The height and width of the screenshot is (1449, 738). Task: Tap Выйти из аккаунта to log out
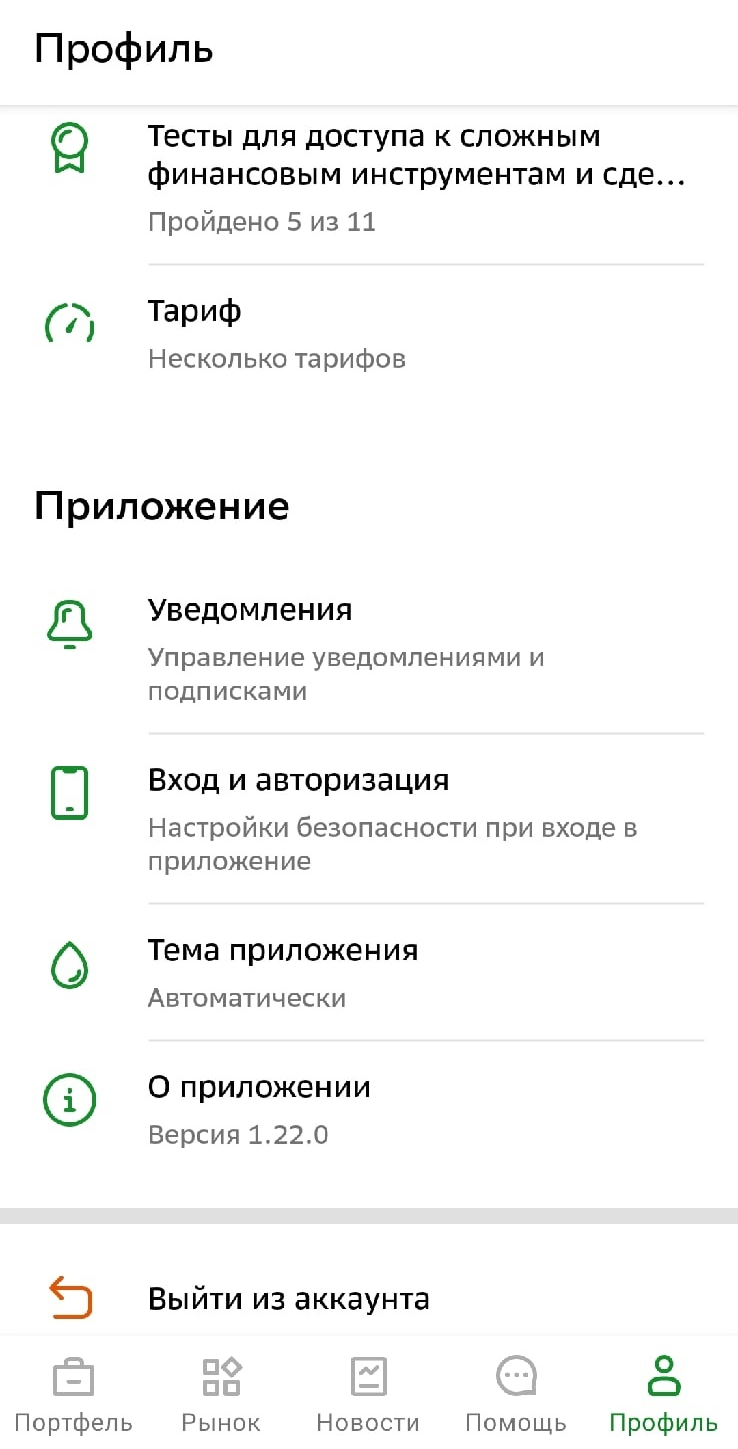point(289,1298)
